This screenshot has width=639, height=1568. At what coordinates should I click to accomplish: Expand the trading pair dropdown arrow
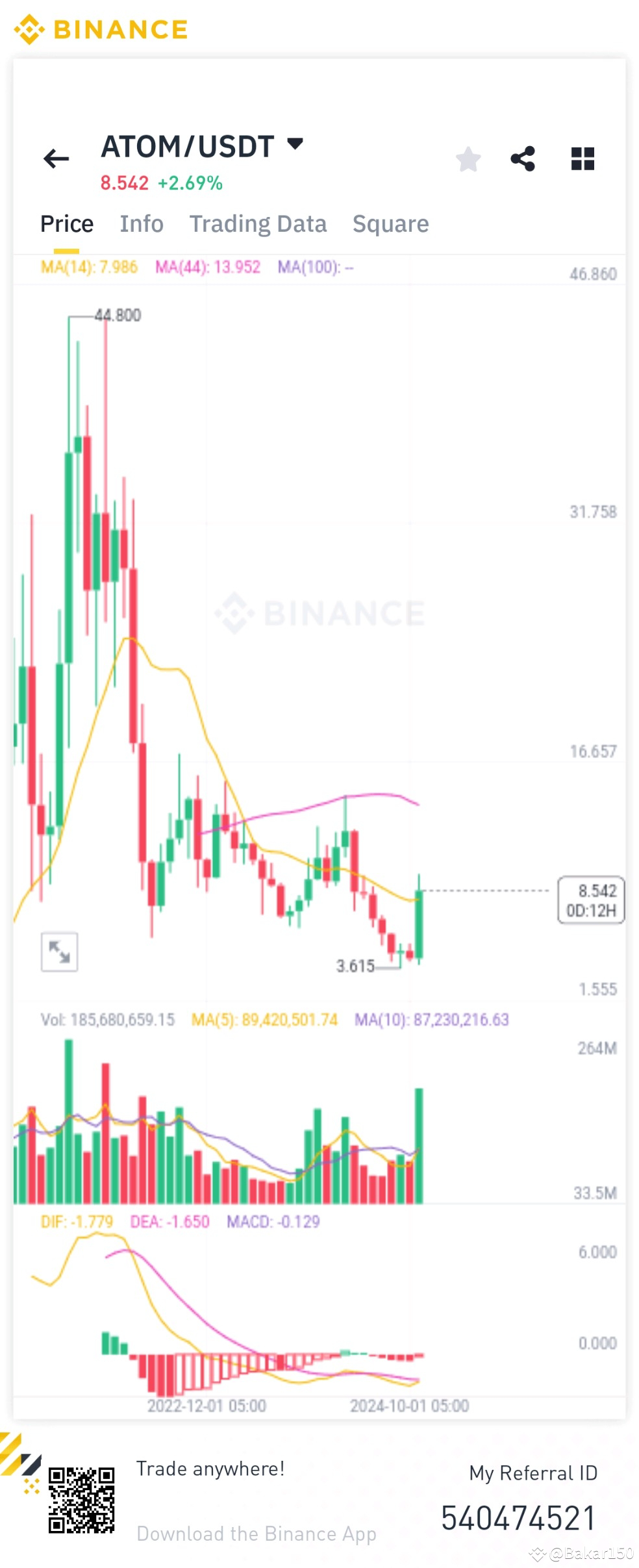coord(295,144)
